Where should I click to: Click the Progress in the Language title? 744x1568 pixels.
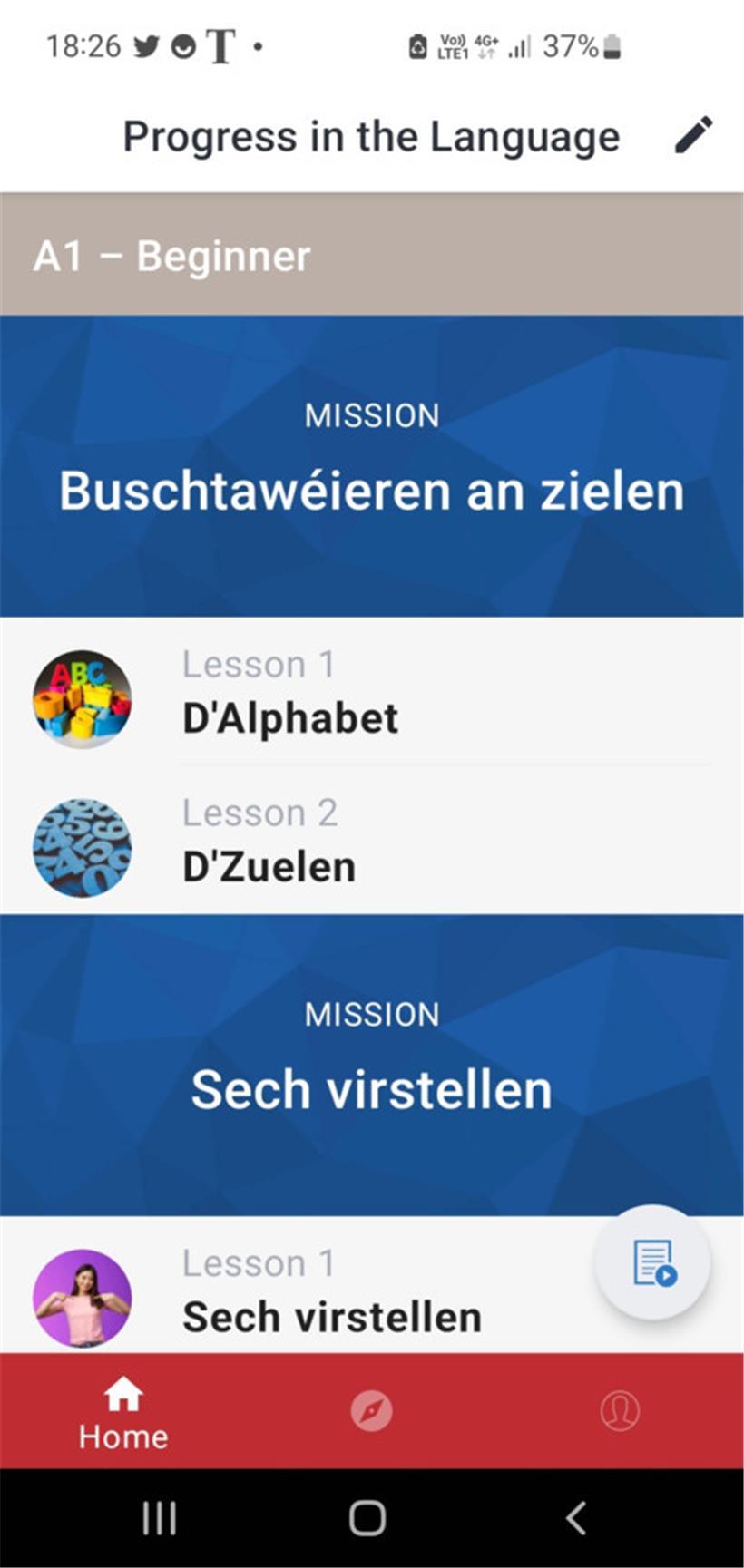tap(370, 136)
